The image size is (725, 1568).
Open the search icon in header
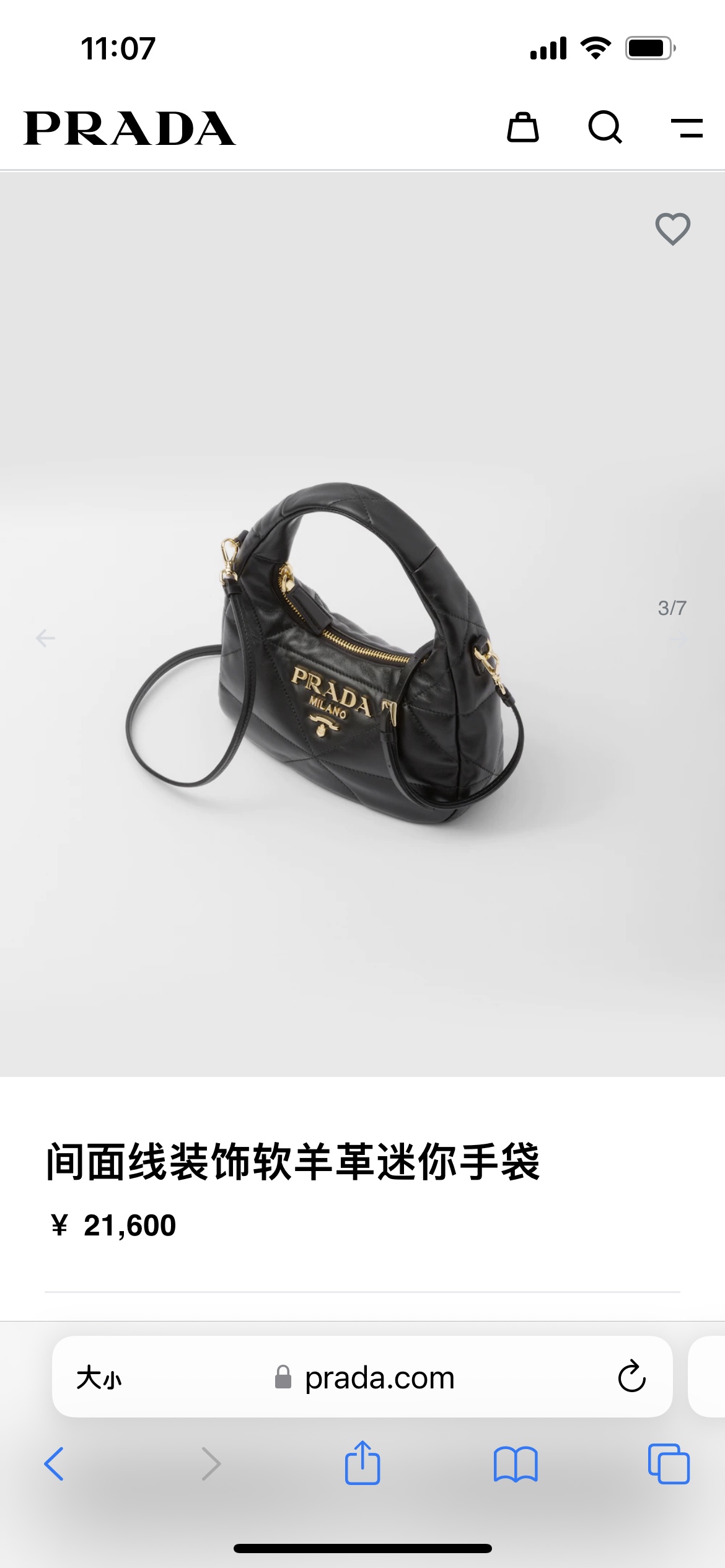tap(605, 128)
